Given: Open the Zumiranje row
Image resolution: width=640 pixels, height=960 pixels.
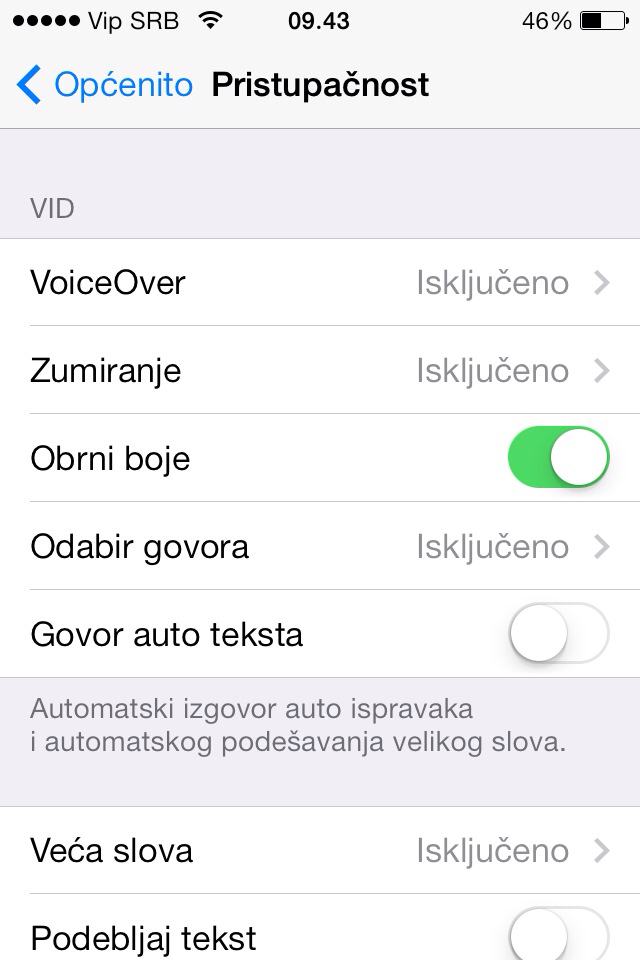Looking at the screenshot, I should click(x=320, y=371).
